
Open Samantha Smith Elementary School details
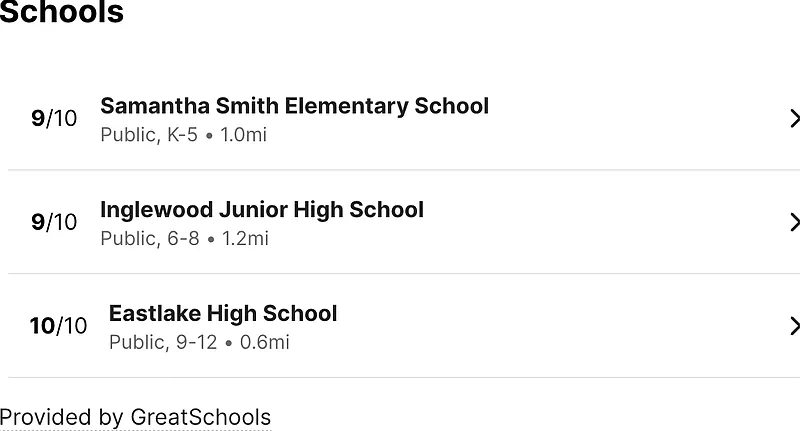coord(294,106)
